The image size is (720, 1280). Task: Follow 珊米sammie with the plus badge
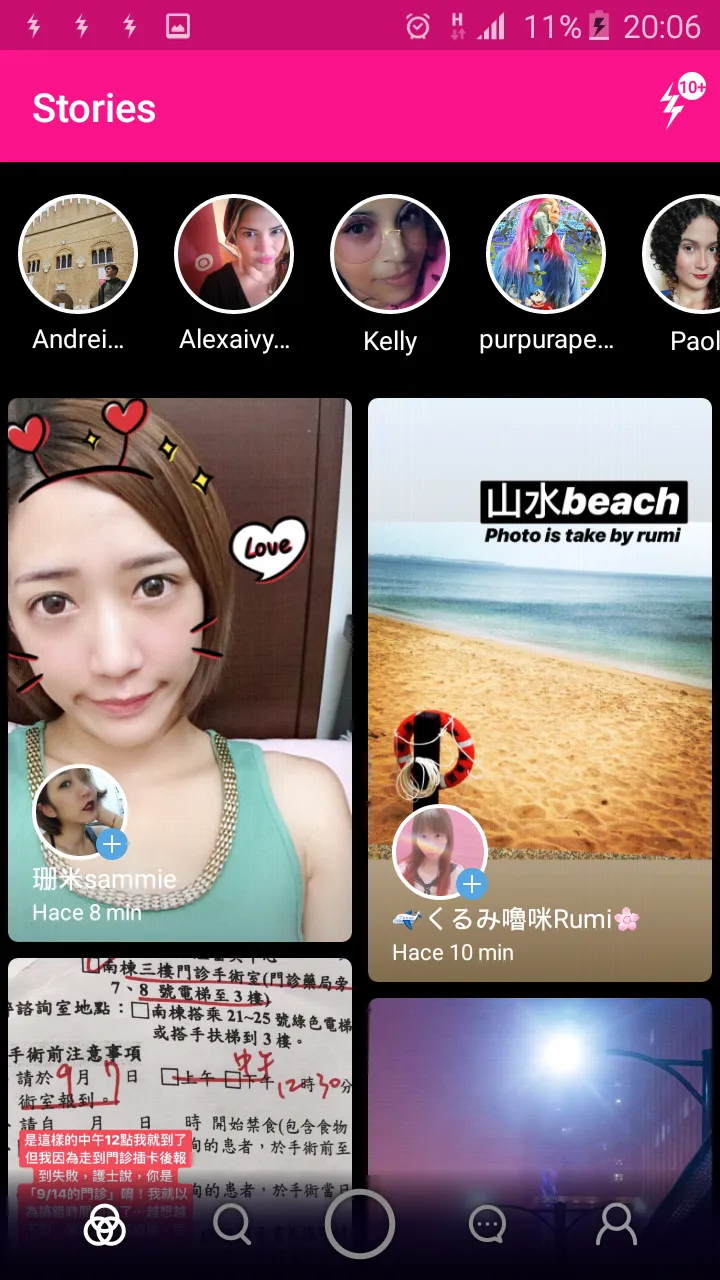pos(112,845)
